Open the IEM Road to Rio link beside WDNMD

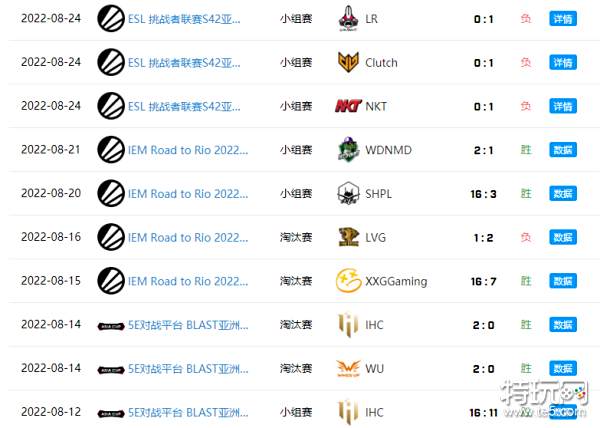[x=188, y=150]
